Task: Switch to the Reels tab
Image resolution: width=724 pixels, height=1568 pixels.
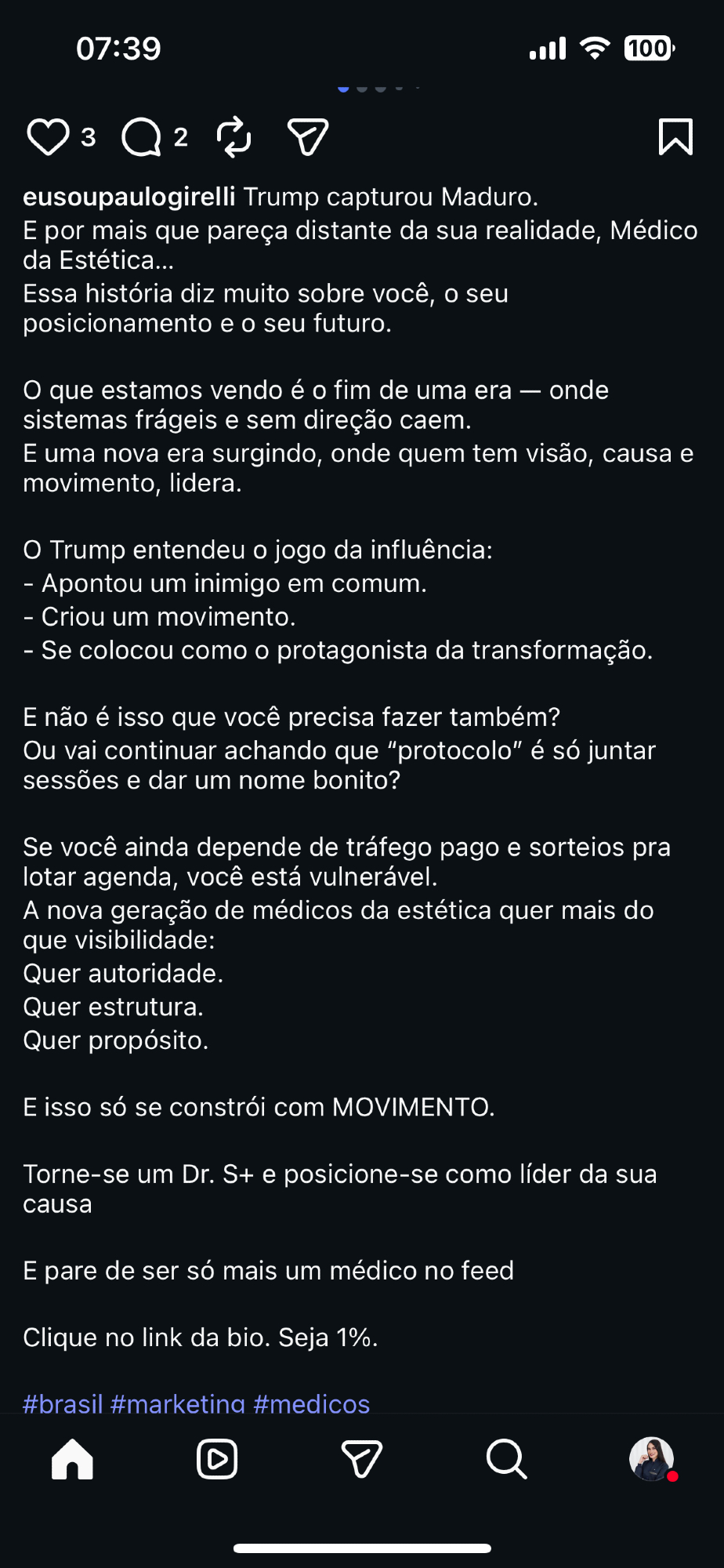Action: click(217, 1459)
